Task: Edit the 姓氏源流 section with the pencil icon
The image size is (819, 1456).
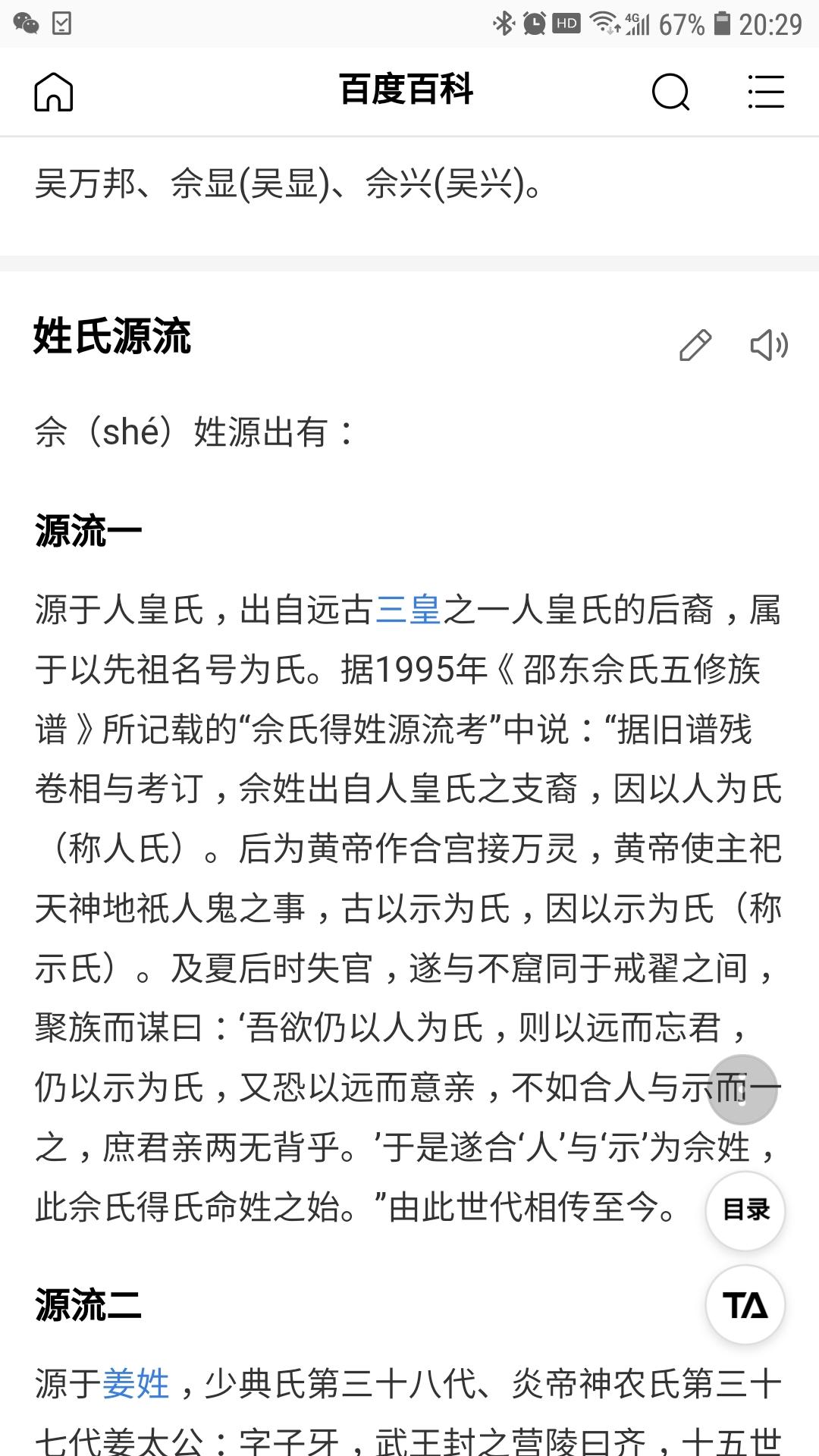Action: coord(695,345)
